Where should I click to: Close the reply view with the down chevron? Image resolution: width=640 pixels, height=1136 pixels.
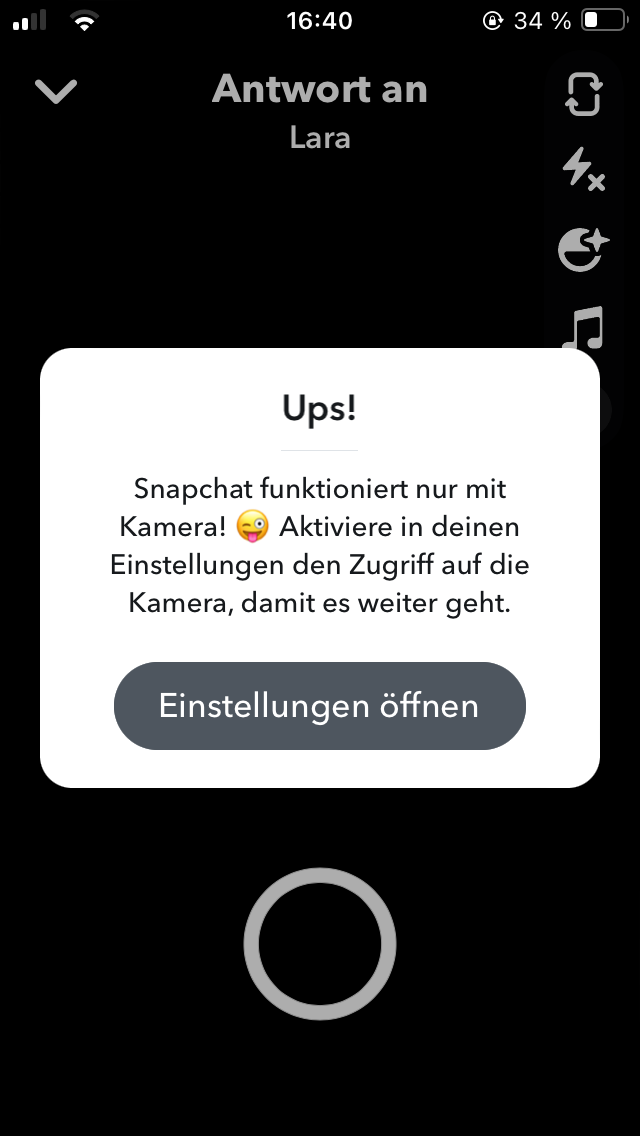(x=56, y=91)
